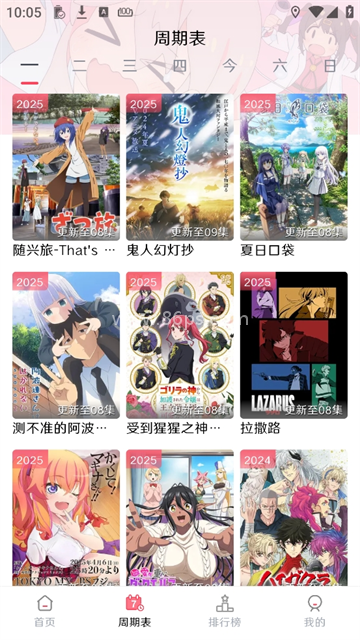Switch to the 排行榜 ranking tab
The width and height of the screenshot is (360, 640).
(x=225, y=611)
